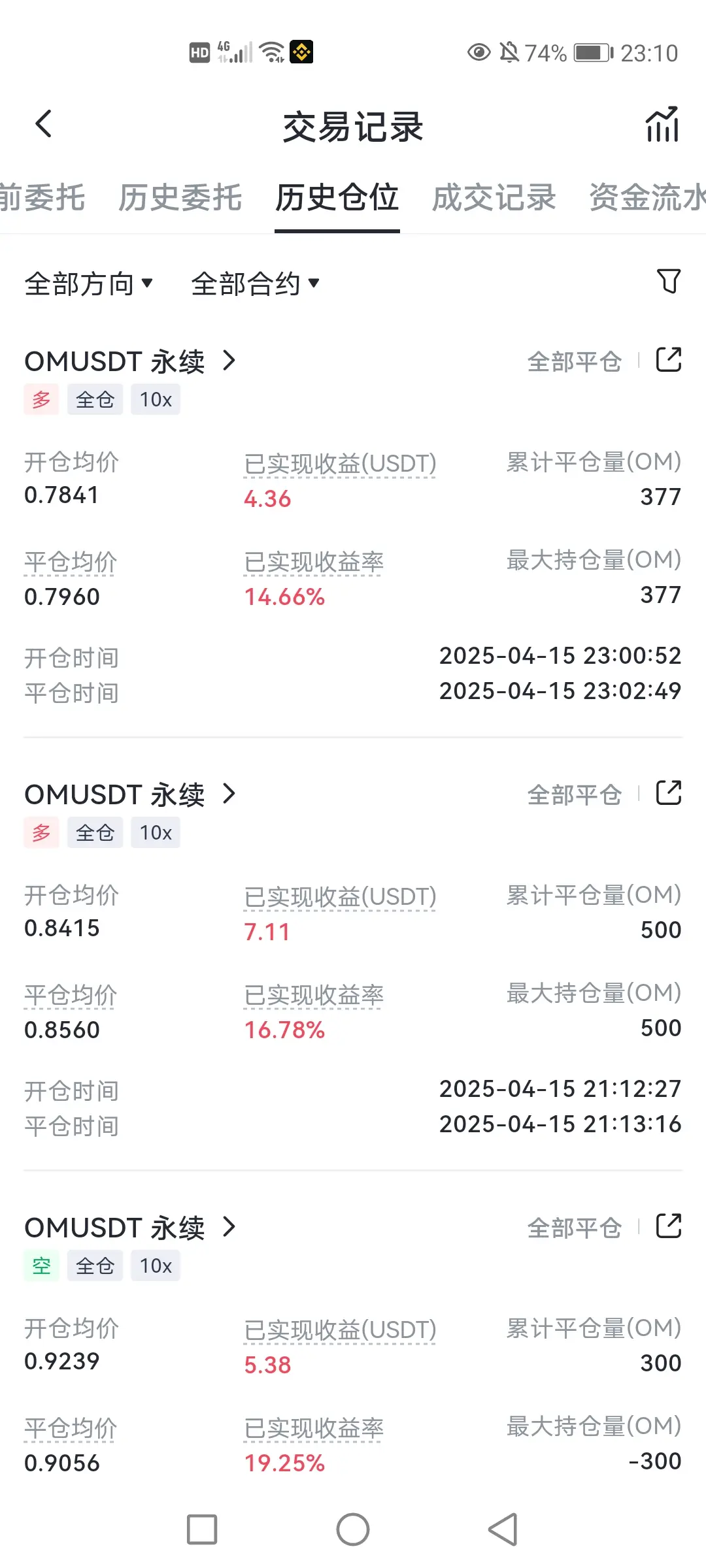The width and height of the screenshot is (706, 1568).
Task: Open the trading analysis chart icon
Action: click(x=662, y=124)
